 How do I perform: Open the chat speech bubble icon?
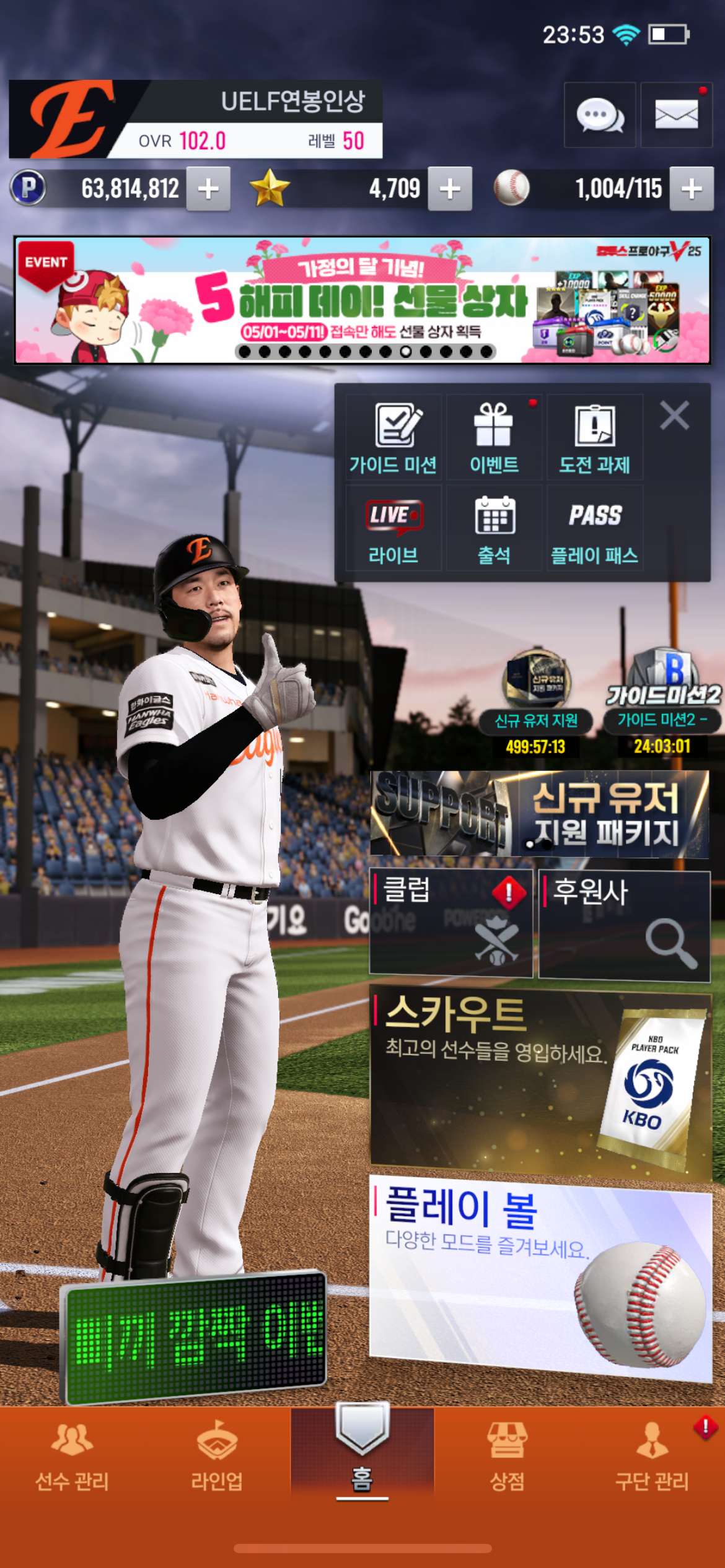point(599,115)
